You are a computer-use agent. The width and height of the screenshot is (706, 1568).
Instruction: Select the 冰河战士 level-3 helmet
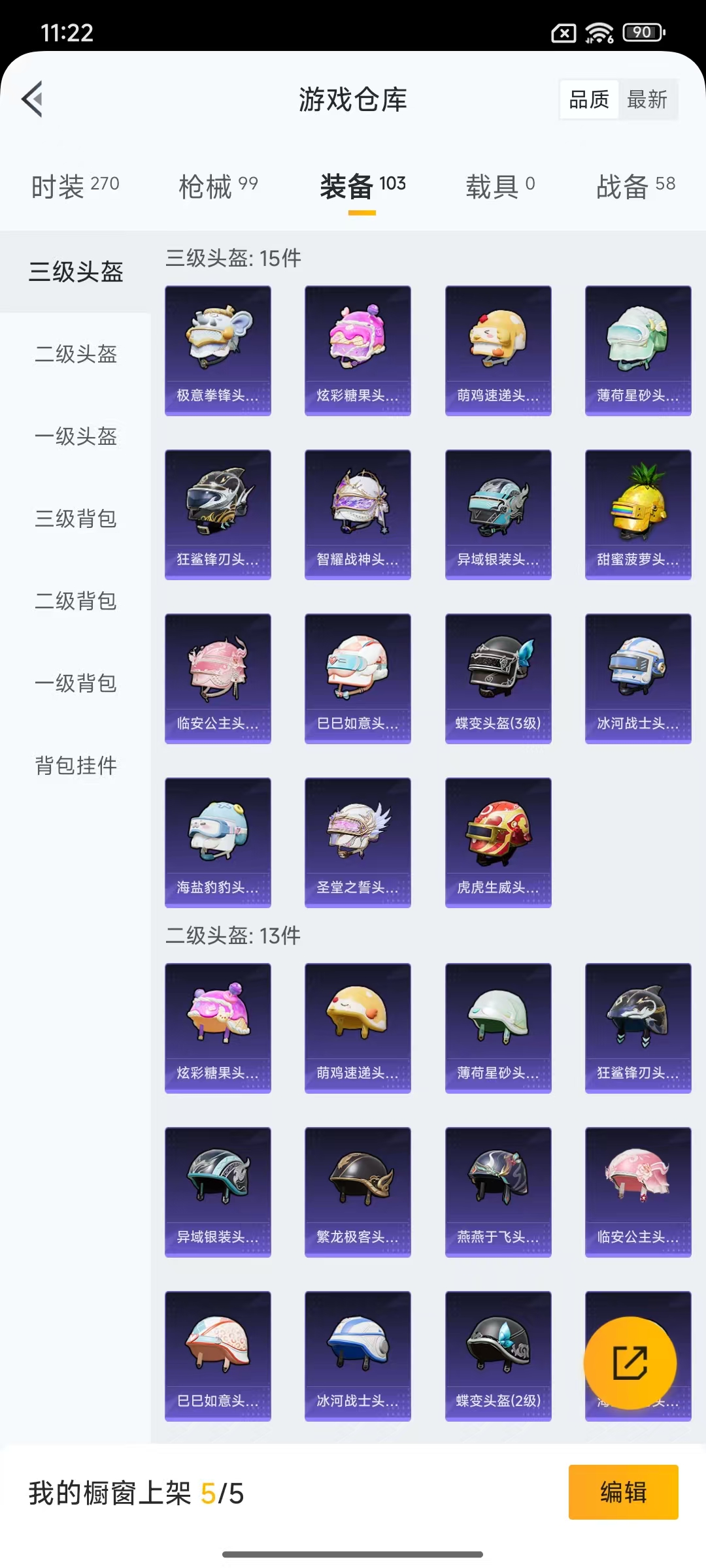pyautogui.click(x=638, y=678)
